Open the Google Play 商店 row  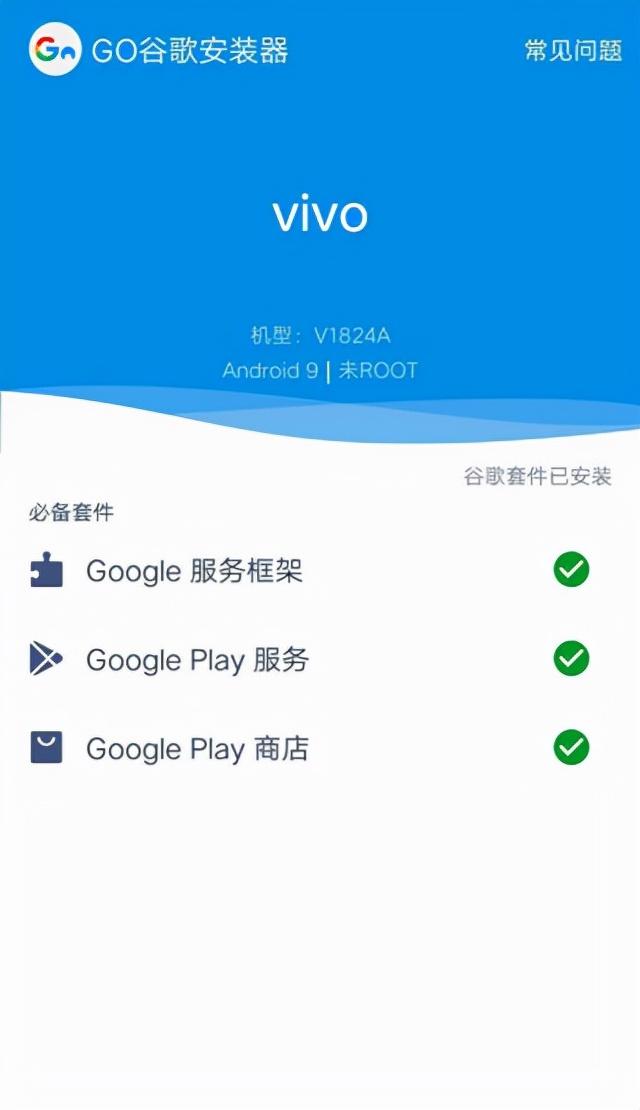click(x=197, y=749)
